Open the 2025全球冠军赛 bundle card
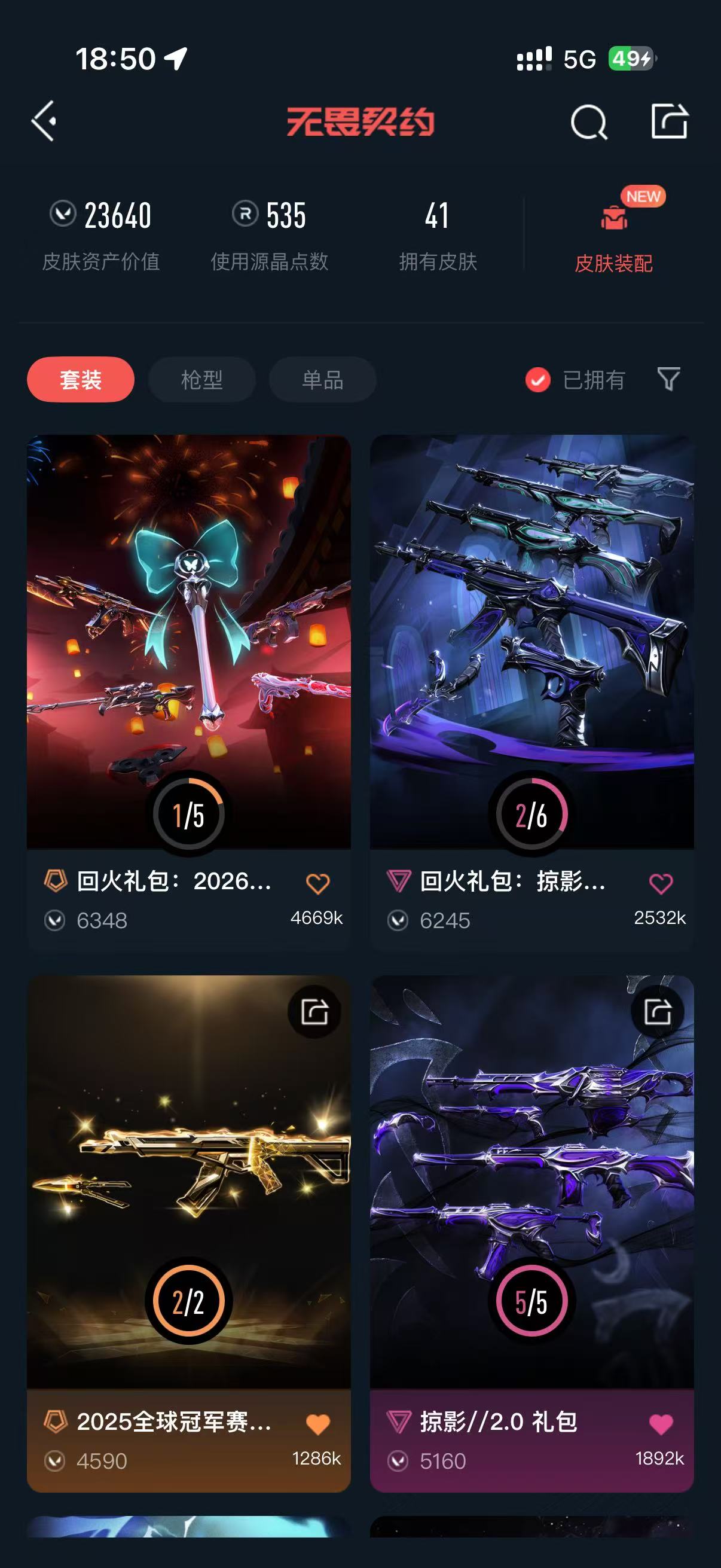 188,1234
